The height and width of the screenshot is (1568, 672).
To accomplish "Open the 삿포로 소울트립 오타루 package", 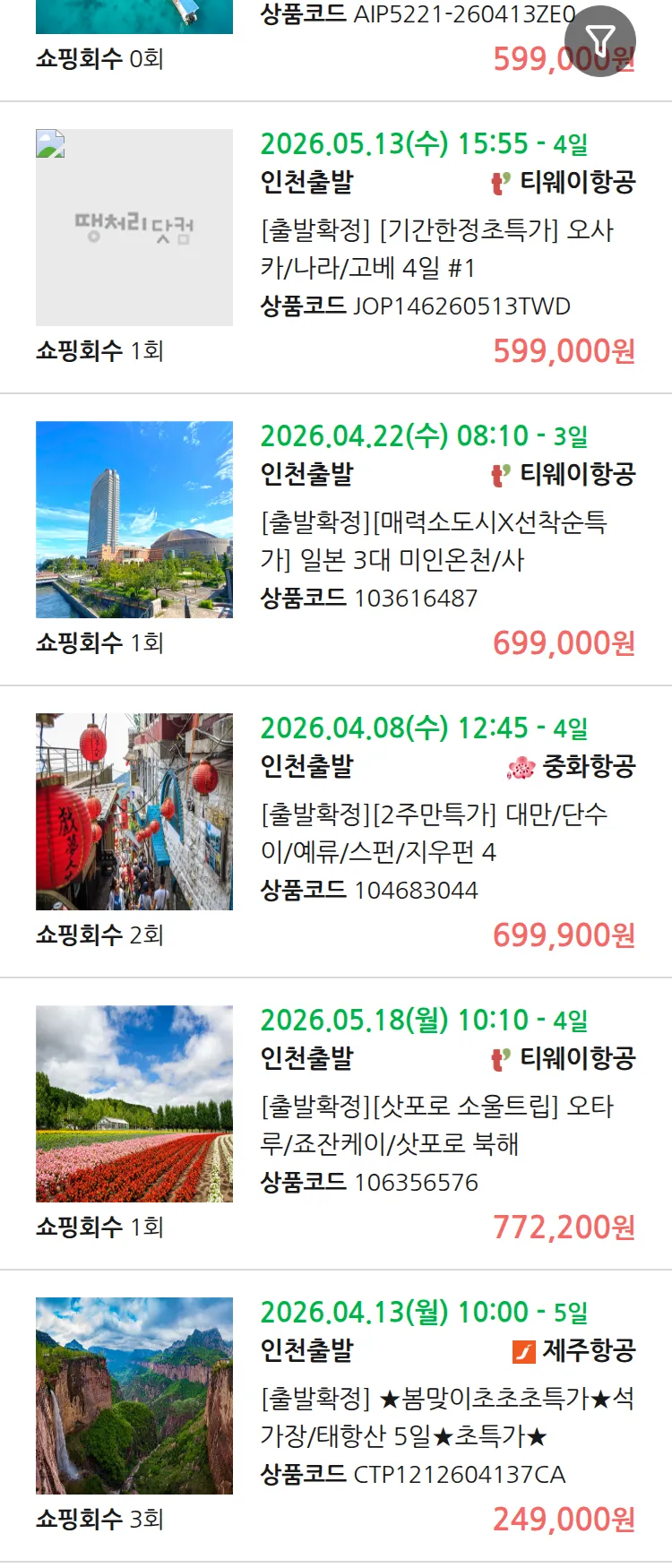I will [435, 1124].
